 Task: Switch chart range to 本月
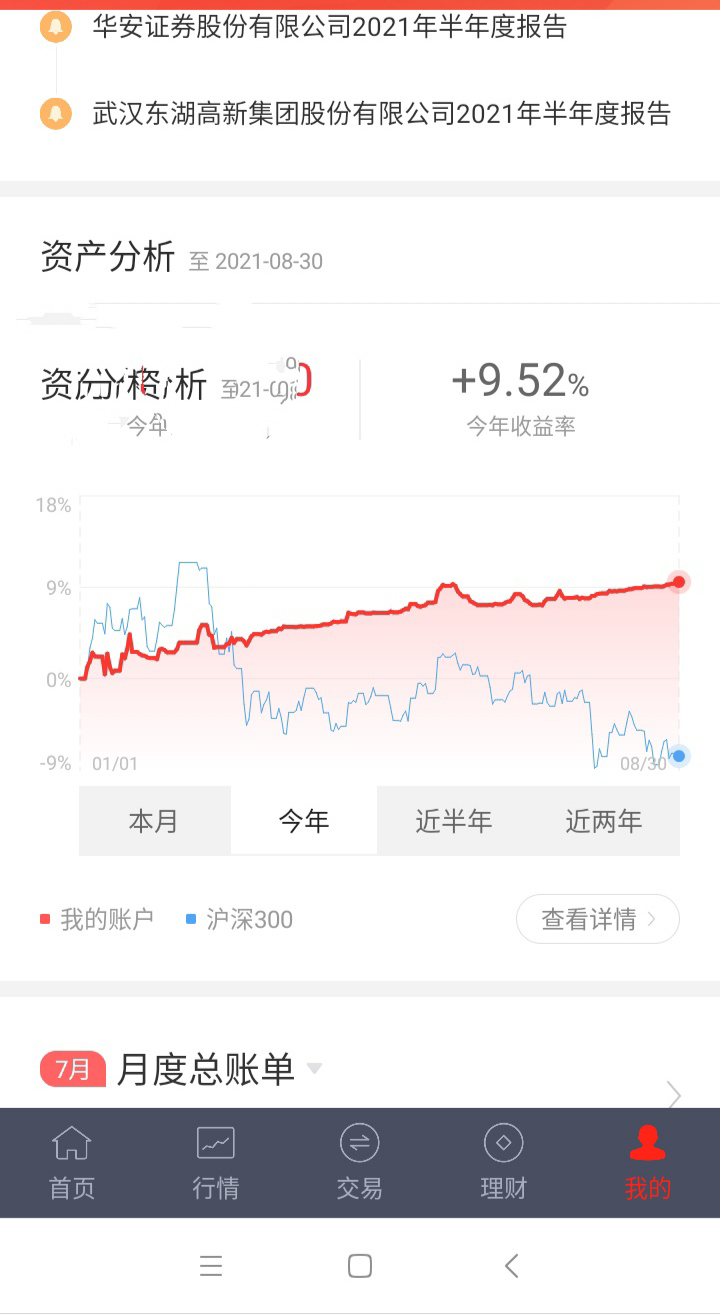tap(154, 821)
